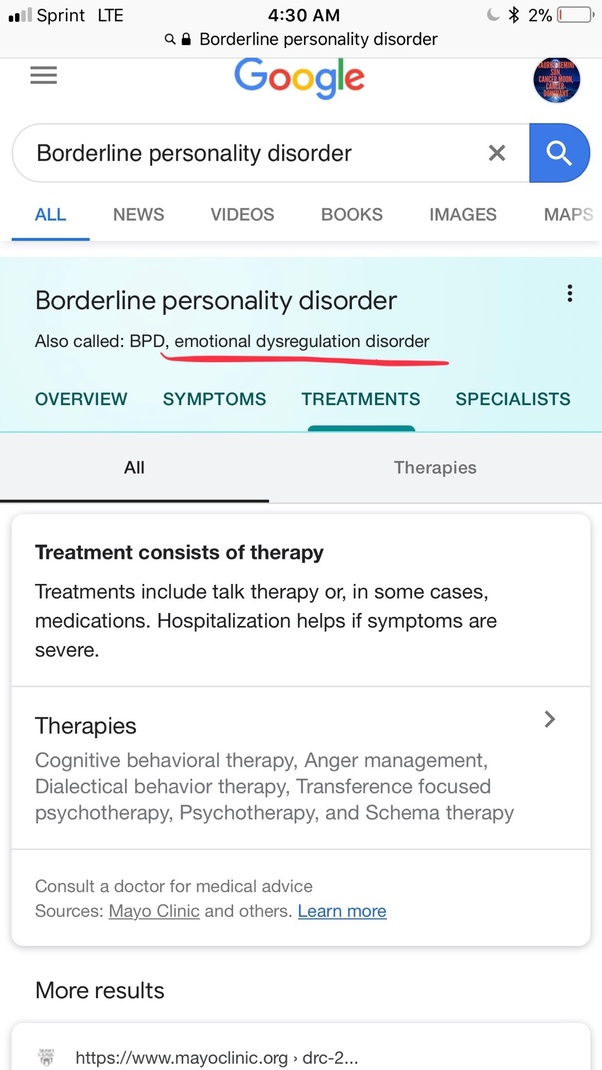Select the Symptoms section
This screenshot has width=602, height=1070.
pyautogui.click(x=214, y=399)
